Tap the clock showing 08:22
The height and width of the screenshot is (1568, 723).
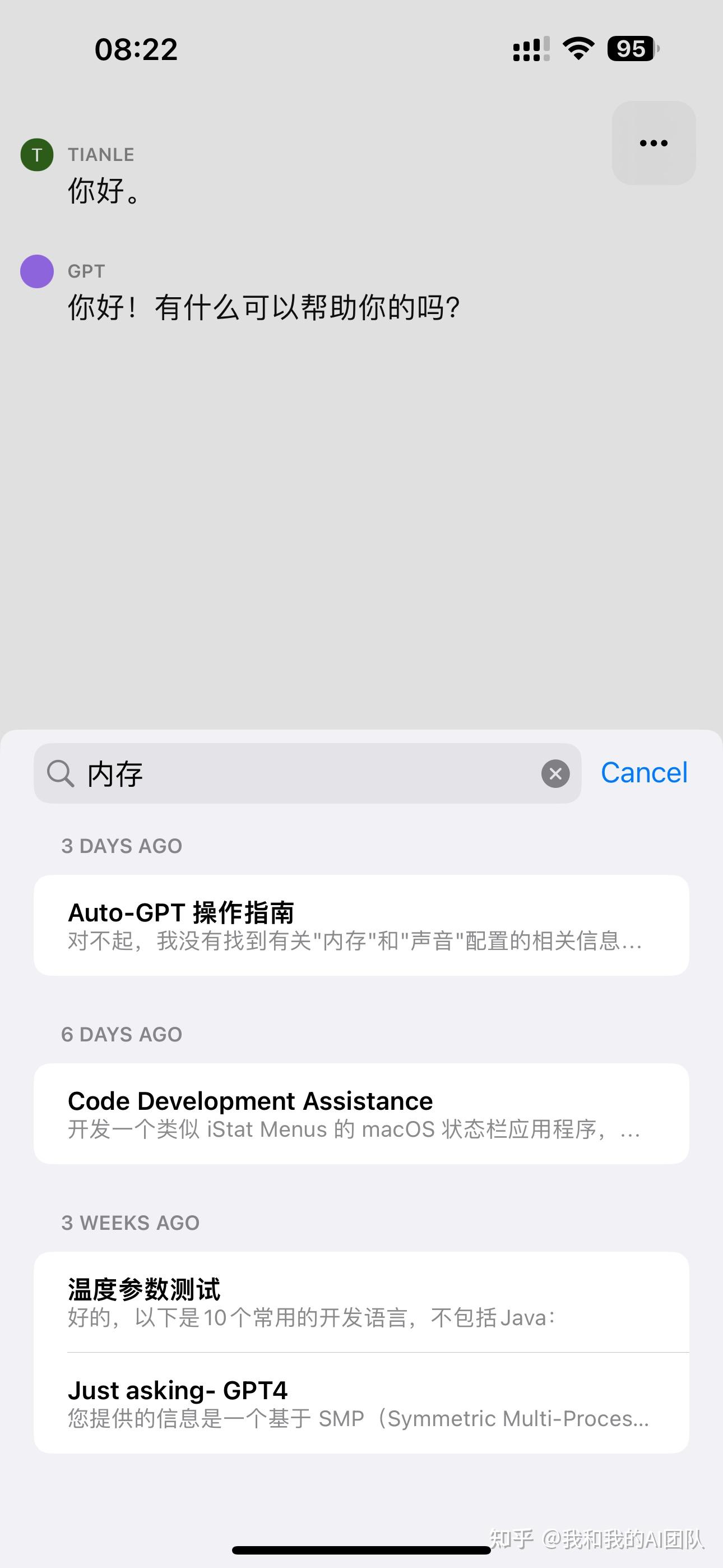(136, 49)
